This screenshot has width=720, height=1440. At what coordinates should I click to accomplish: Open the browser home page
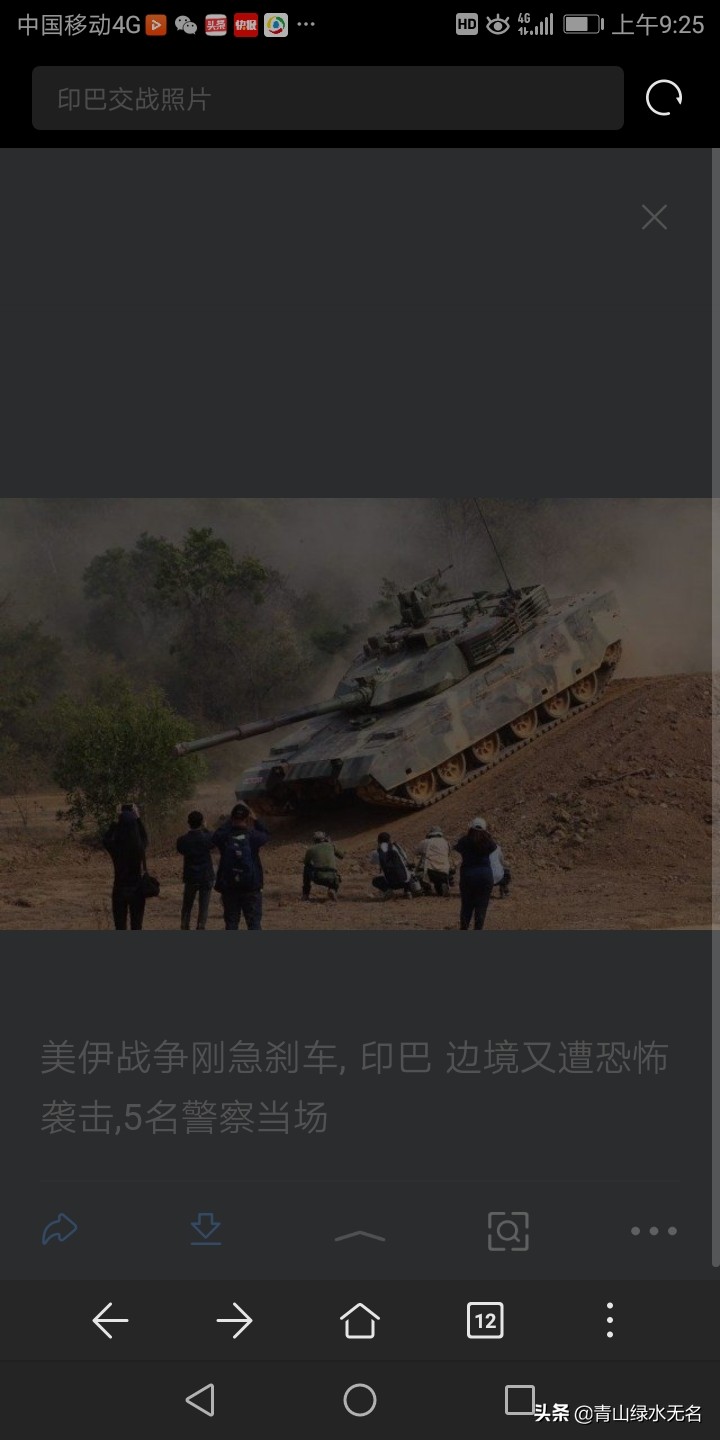coord(360,1321)
